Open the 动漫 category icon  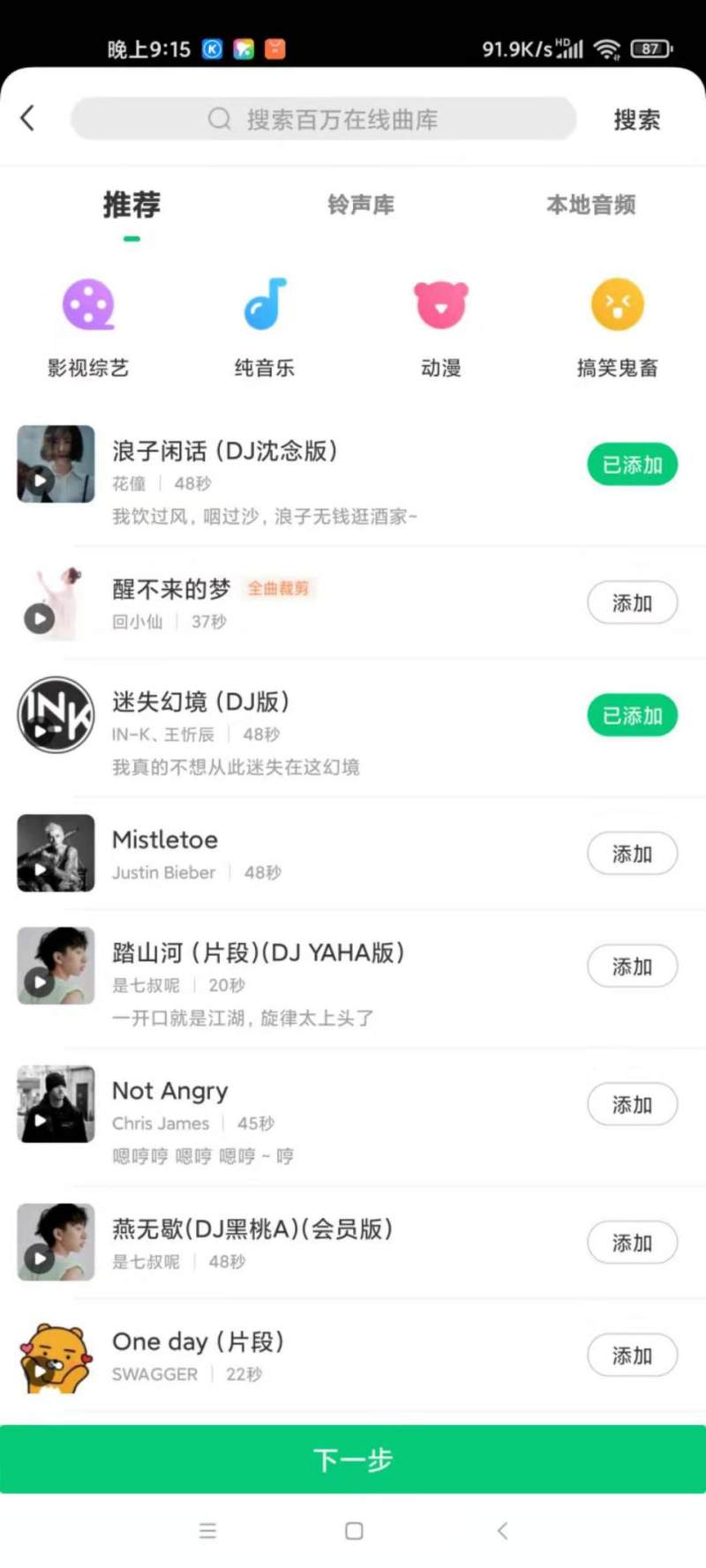point(441,304)
